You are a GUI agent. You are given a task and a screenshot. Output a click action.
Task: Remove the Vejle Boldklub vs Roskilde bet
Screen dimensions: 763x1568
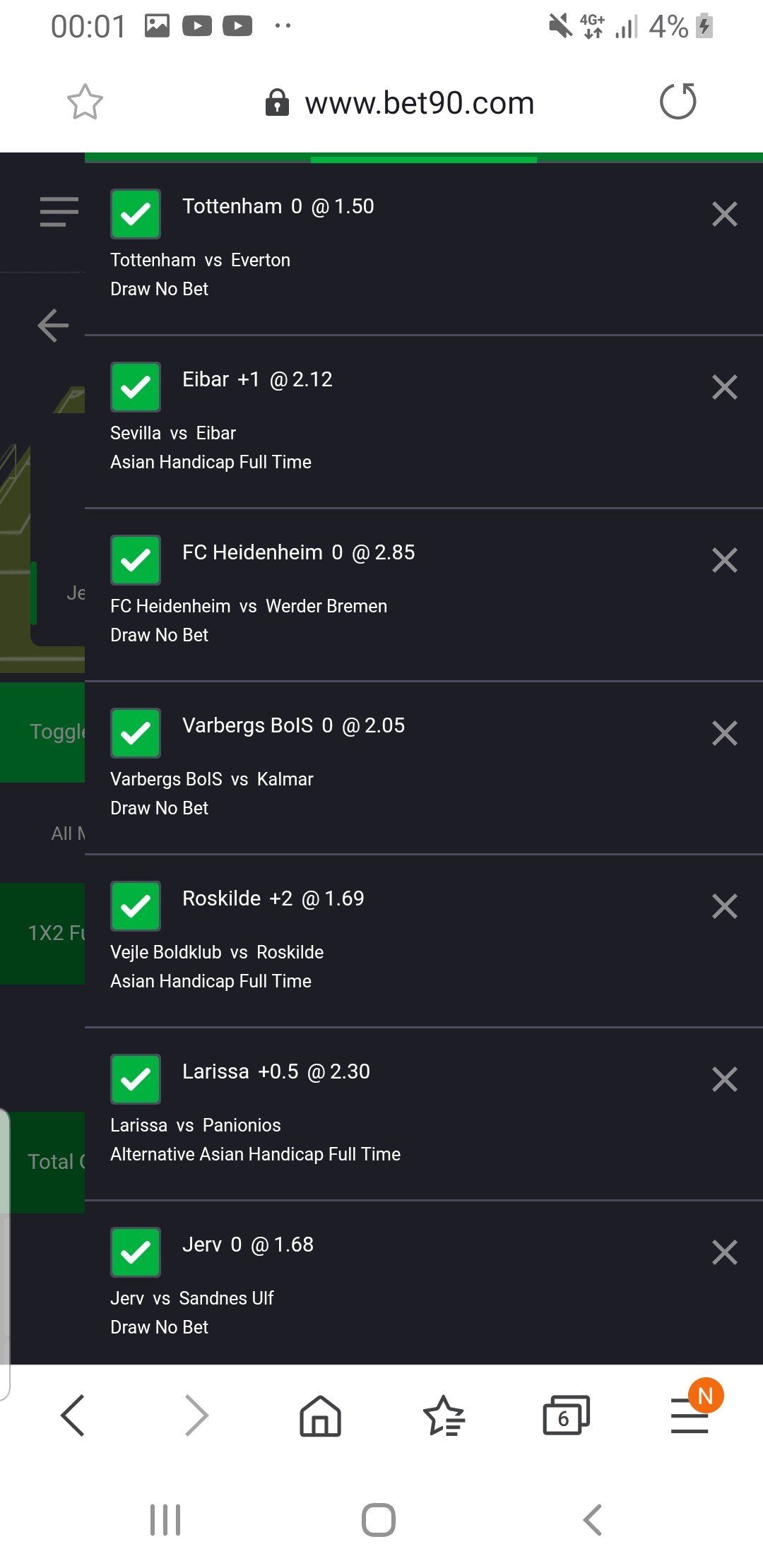(x=724, y=906)
